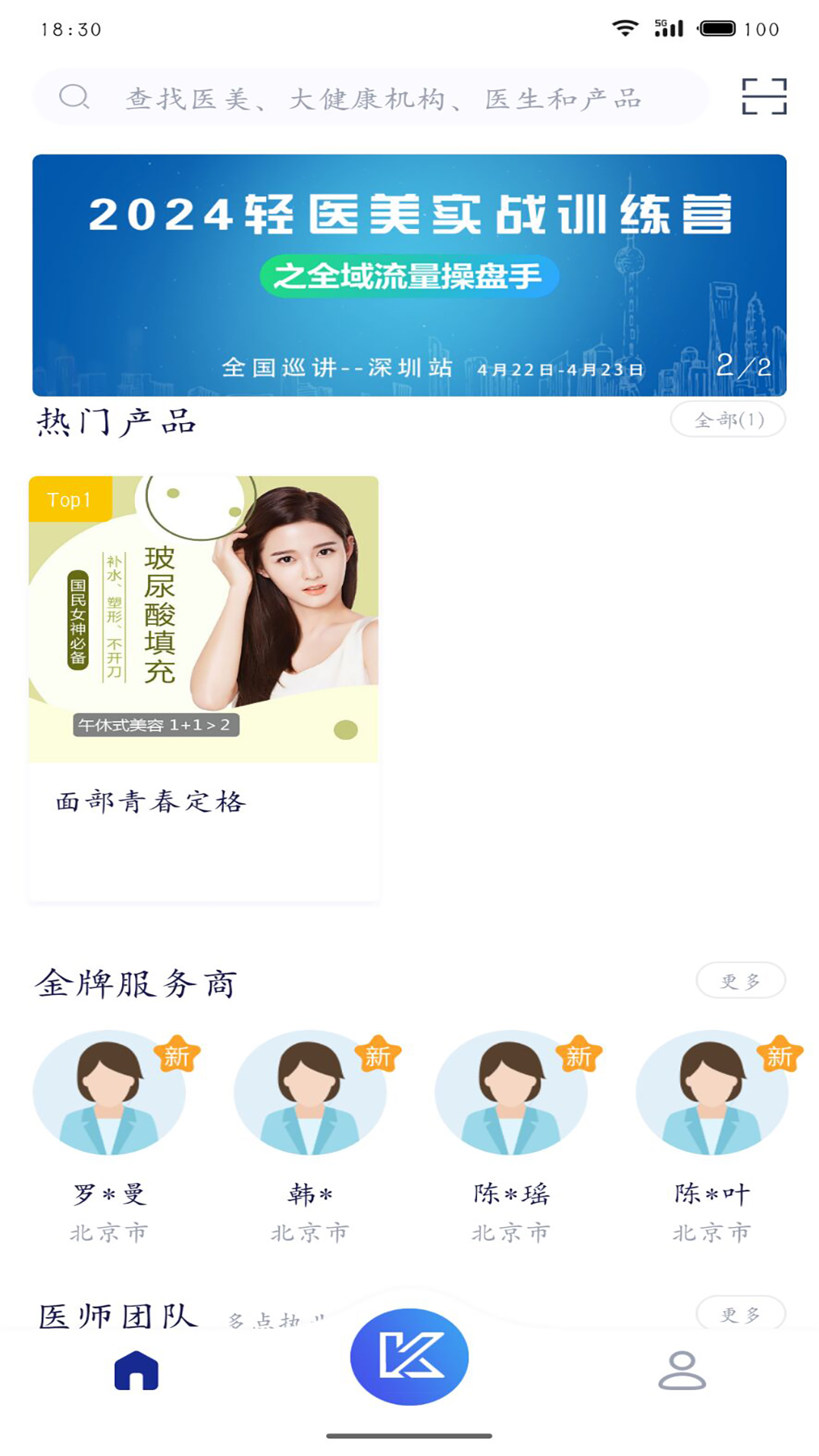Open 更多 next to 金牌服务商
Image resolution: width=819 pixels, height=1456 pixels.
pos(741,980)
